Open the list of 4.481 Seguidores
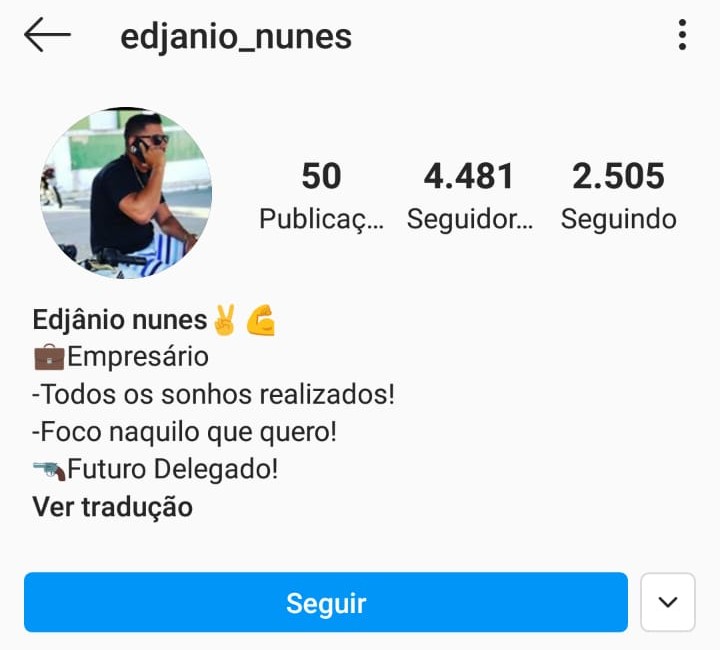 469,196
